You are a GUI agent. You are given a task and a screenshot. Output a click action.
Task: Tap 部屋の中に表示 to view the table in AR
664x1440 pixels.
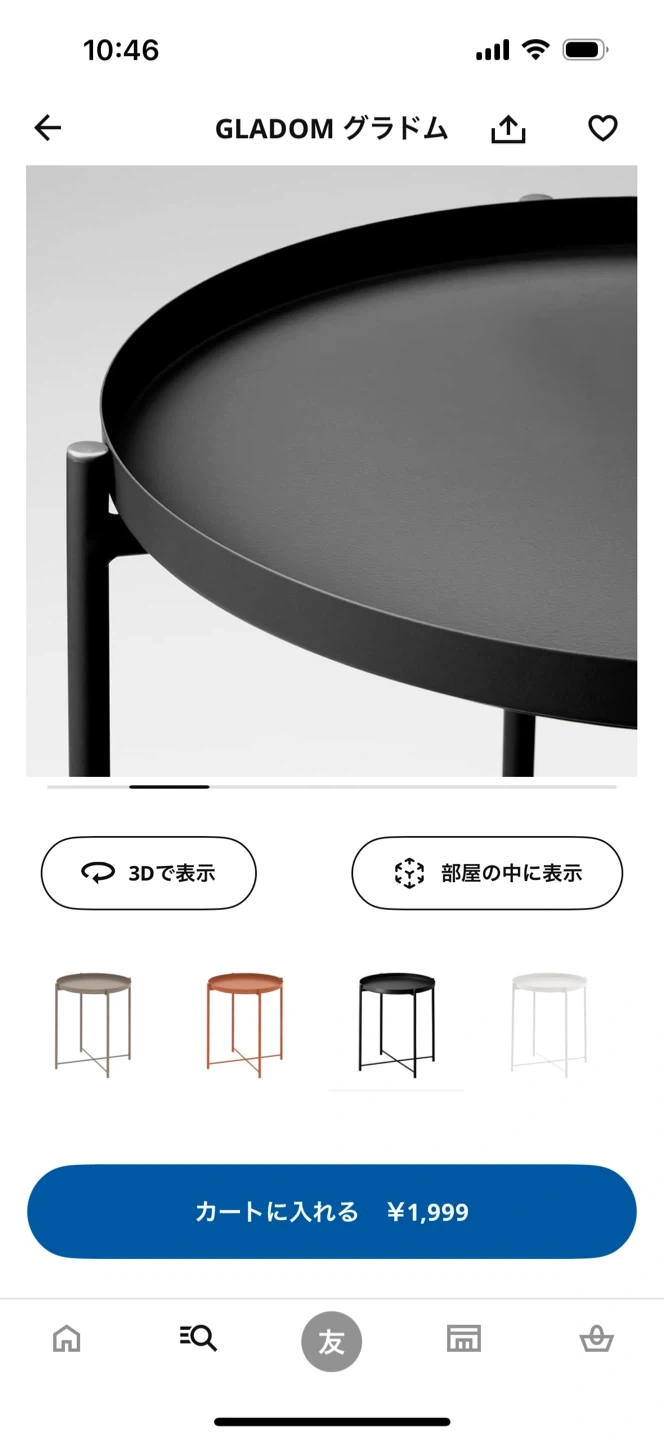click(x=487, y=873)
